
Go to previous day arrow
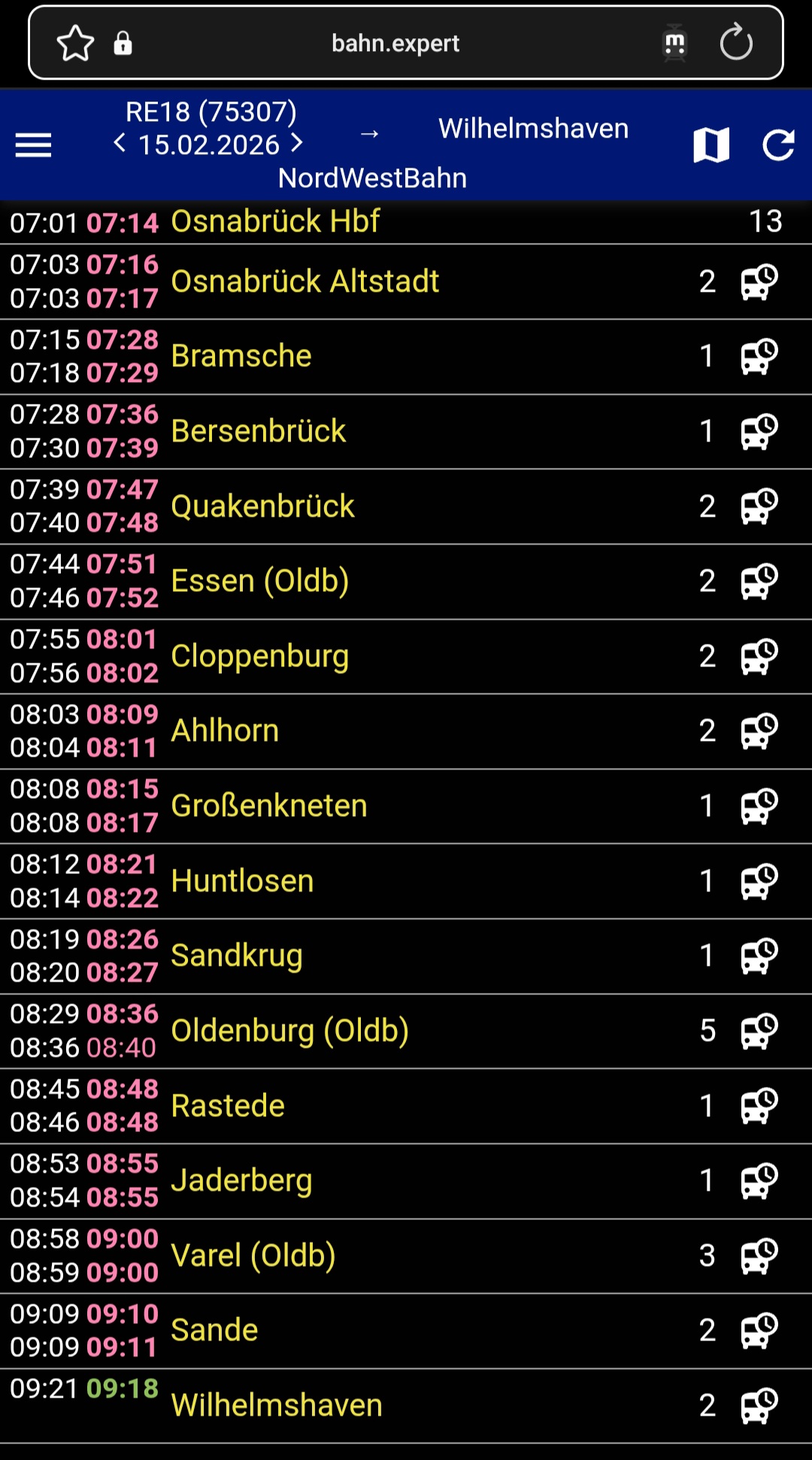tap(120, 143)
